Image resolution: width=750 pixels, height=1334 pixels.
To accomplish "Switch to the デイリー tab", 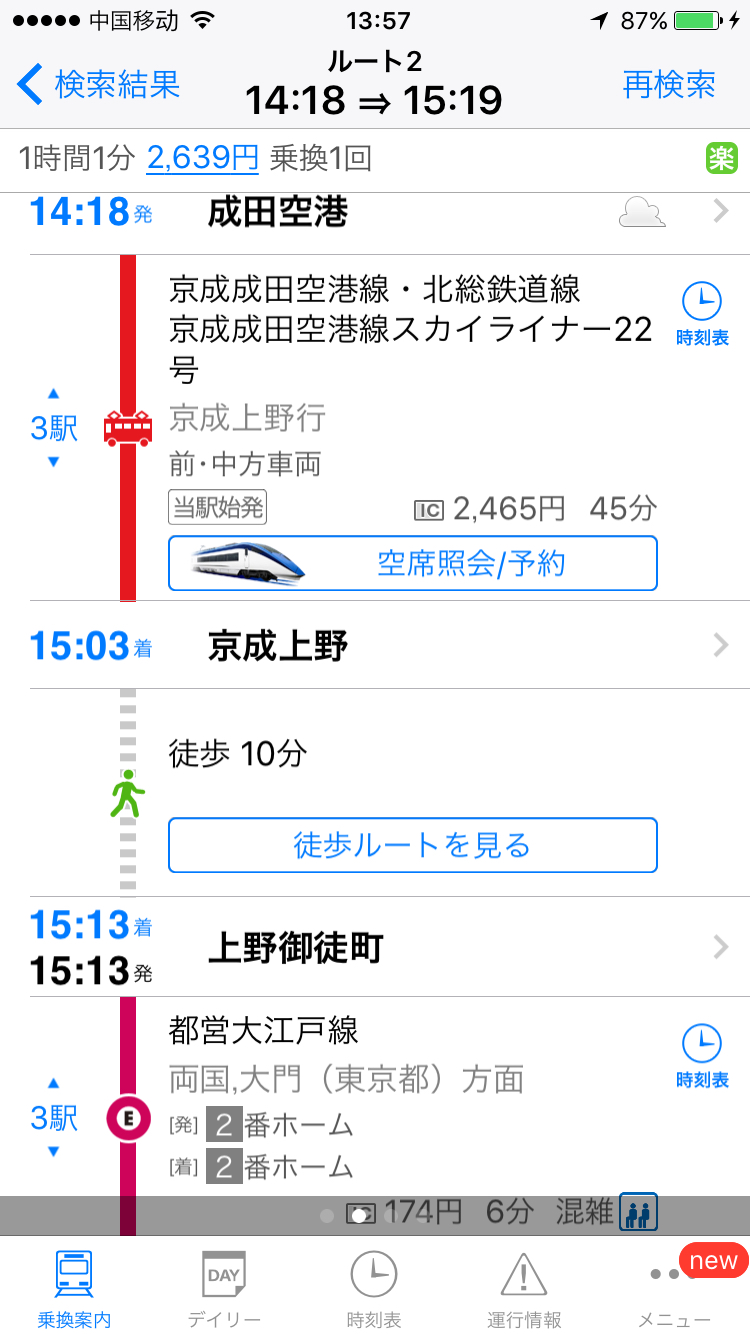I will coord(222,1285).
